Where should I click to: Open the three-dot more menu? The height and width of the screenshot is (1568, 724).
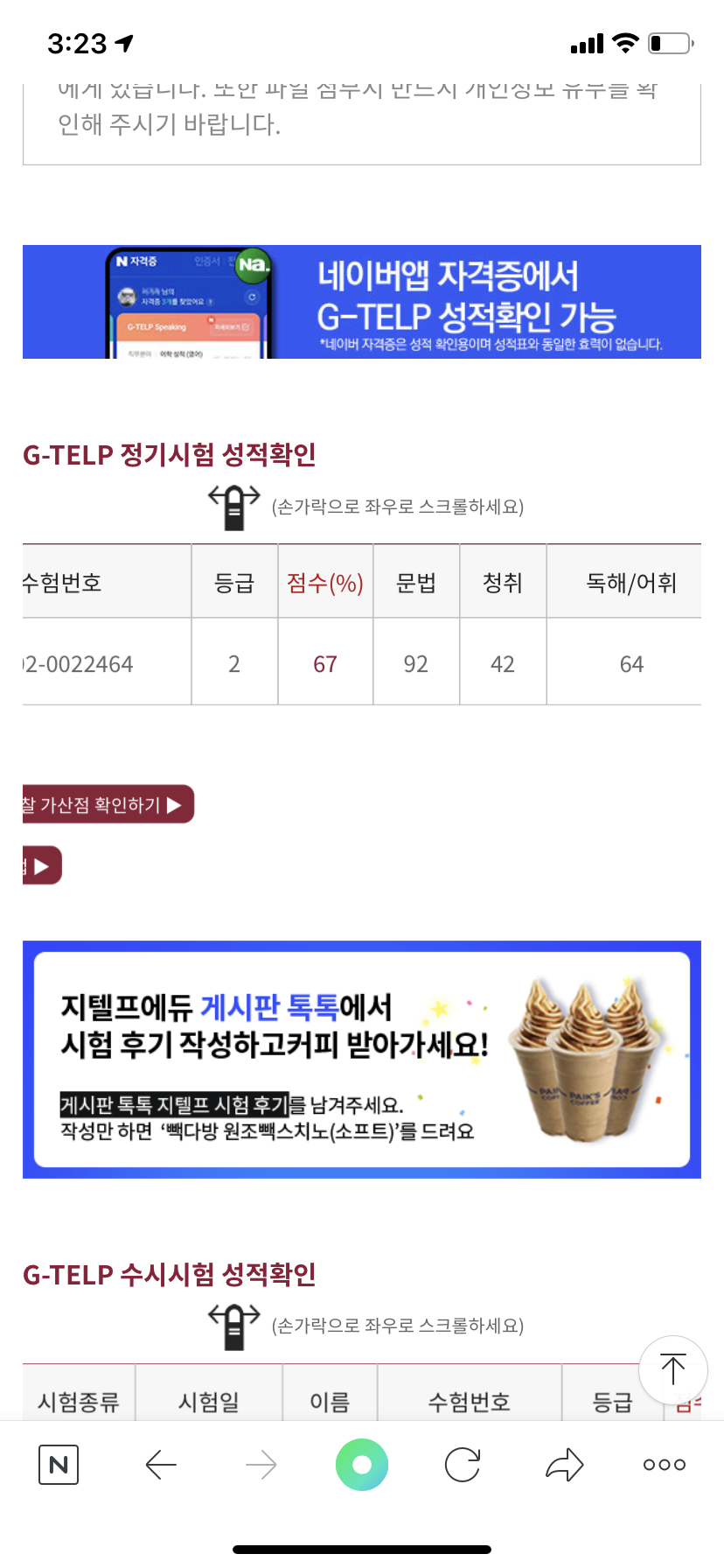tap(665, 1465)
